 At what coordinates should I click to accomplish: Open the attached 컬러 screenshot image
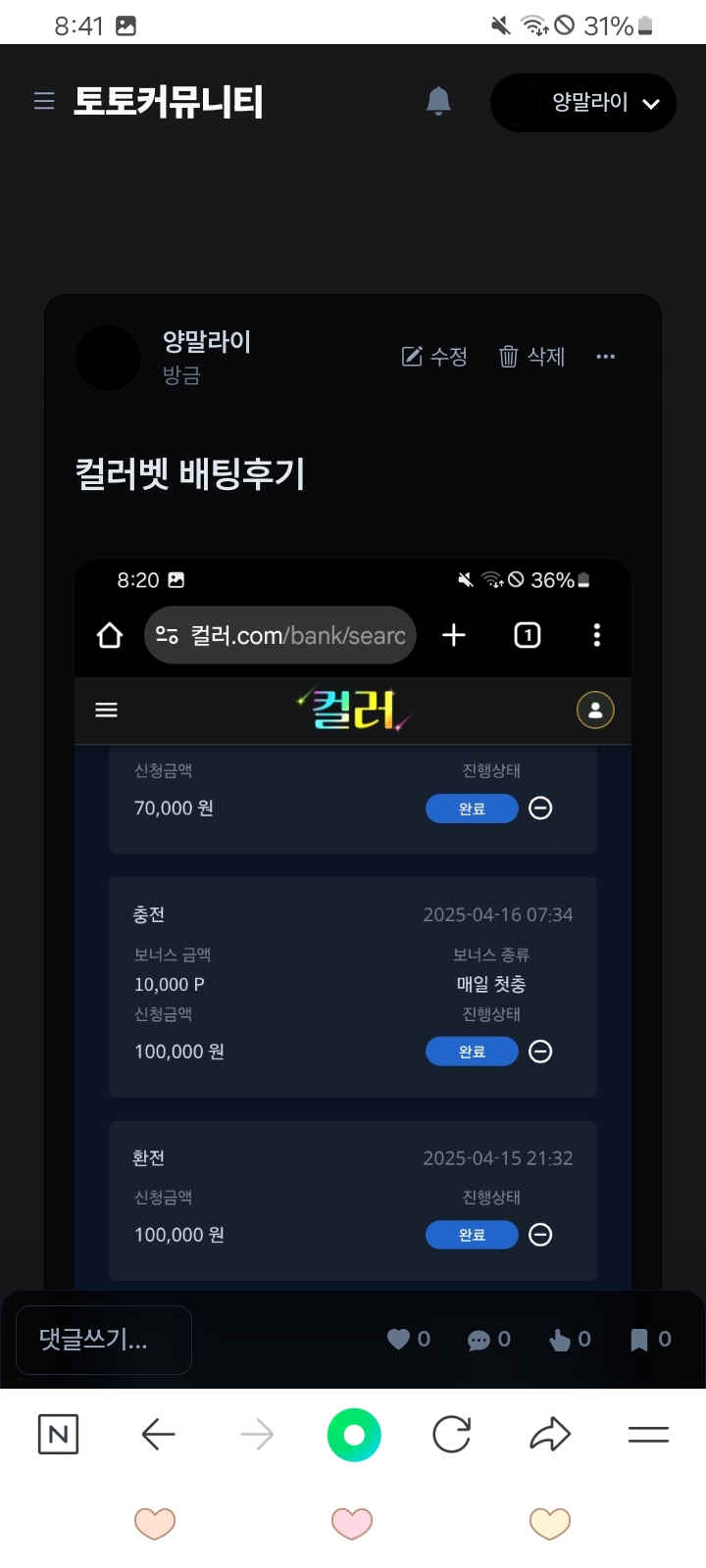(353, 923)
